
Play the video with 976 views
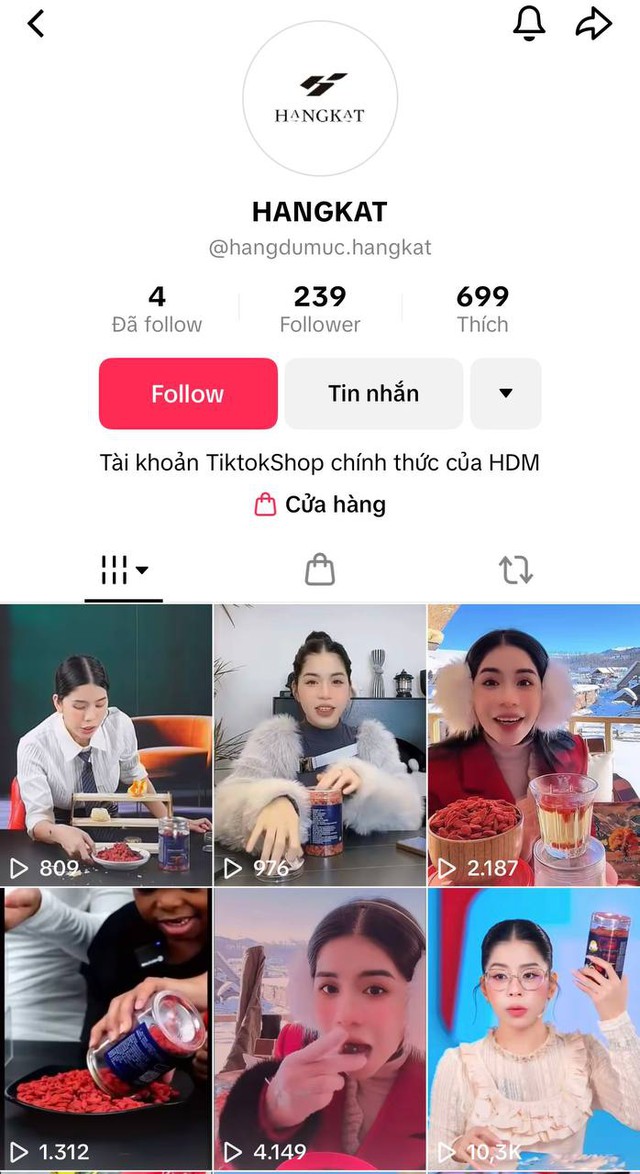click(320, 745)
